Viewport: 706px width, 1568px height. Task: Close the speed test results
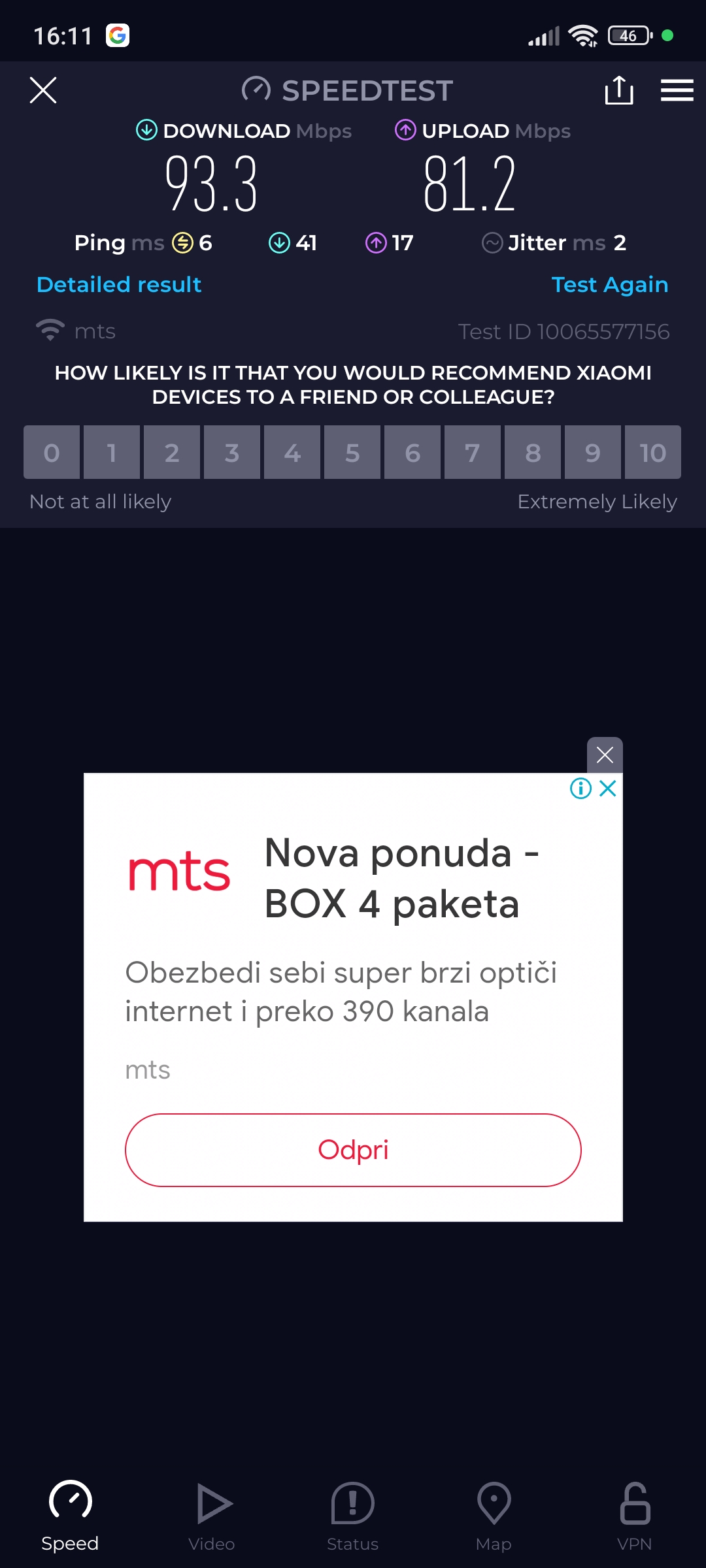pyautogui.click(x=43, y=90)
